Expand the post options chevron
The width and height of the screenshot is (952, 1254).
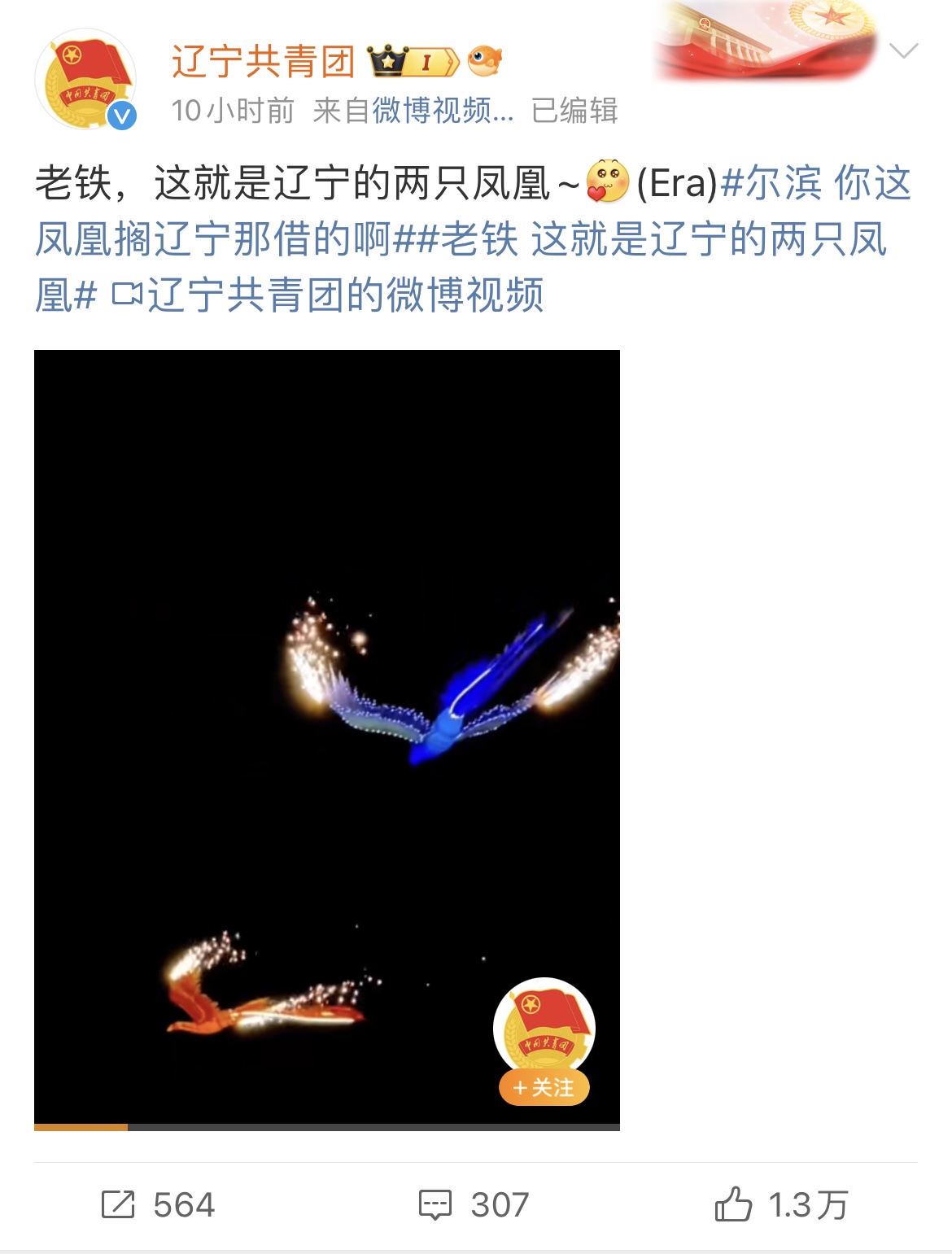coord(903,52)
